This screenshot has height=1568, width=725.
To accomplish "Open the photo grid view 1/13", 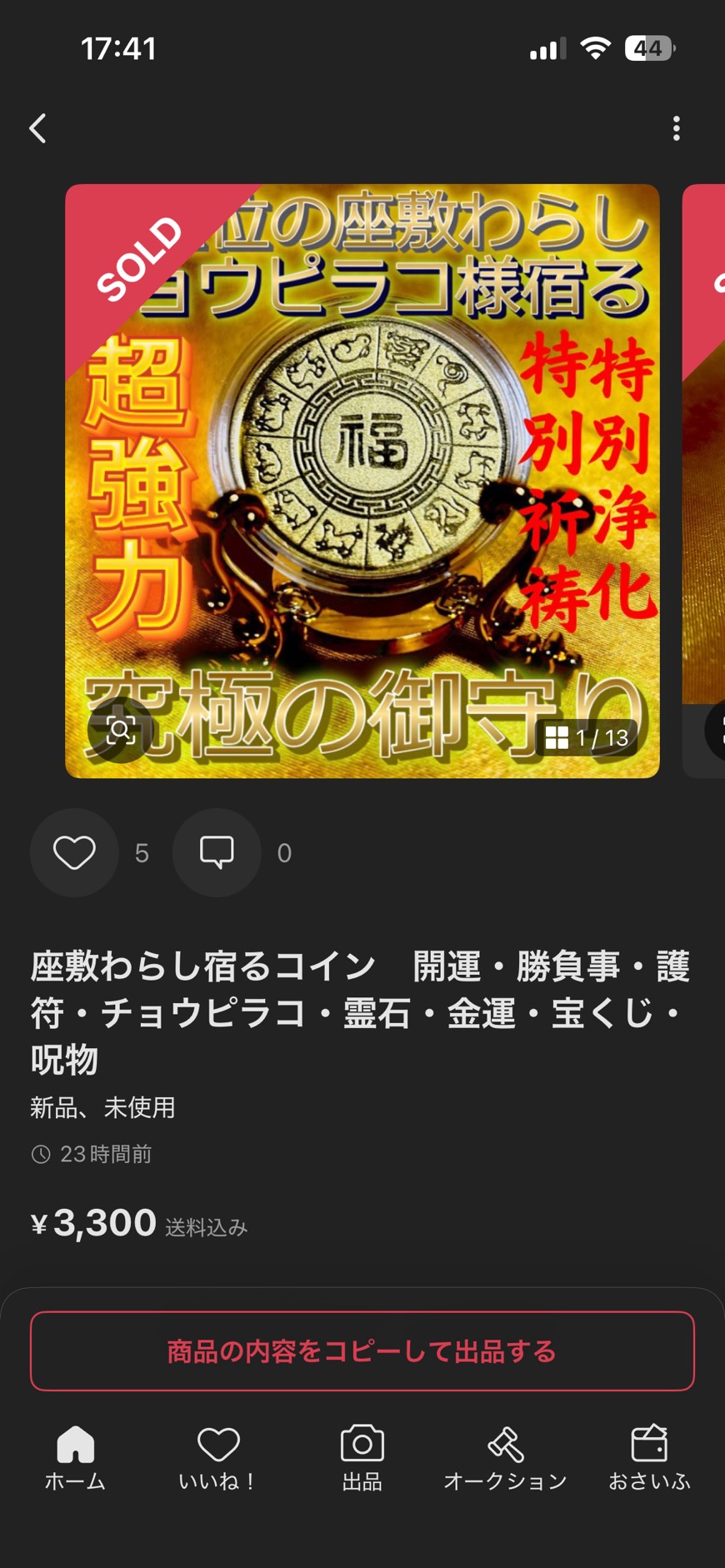I will (x=587, y=737).
